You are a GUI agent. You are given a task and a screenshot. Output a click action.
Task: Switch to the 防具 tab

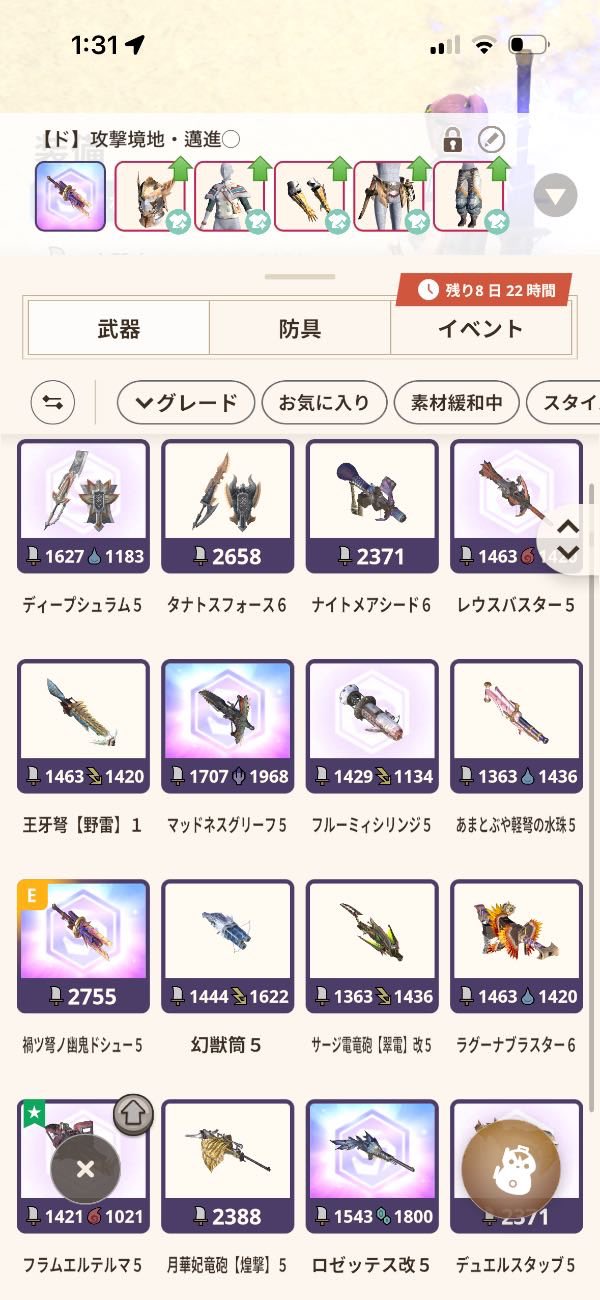point(299,328)
